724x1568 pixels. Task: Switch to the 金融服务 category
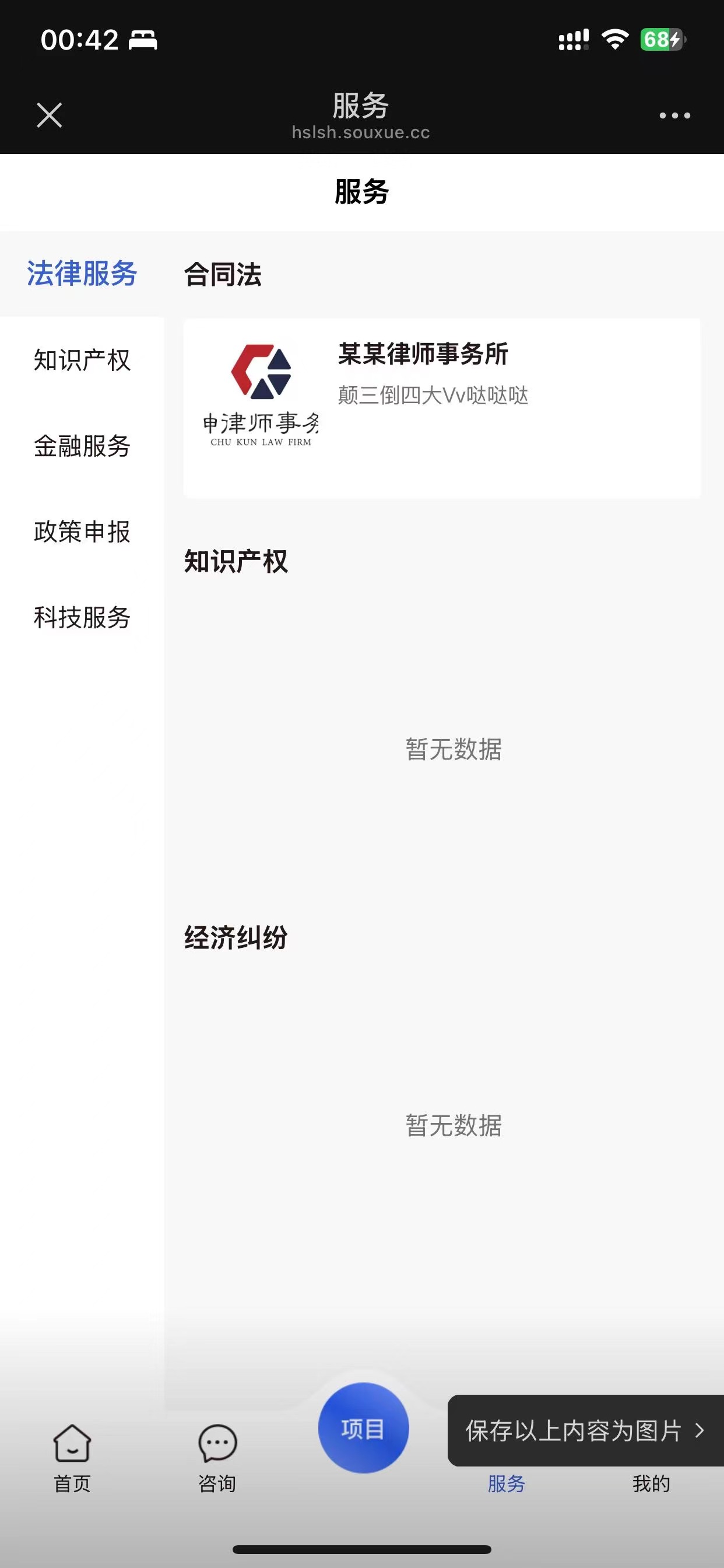[82, 446]
